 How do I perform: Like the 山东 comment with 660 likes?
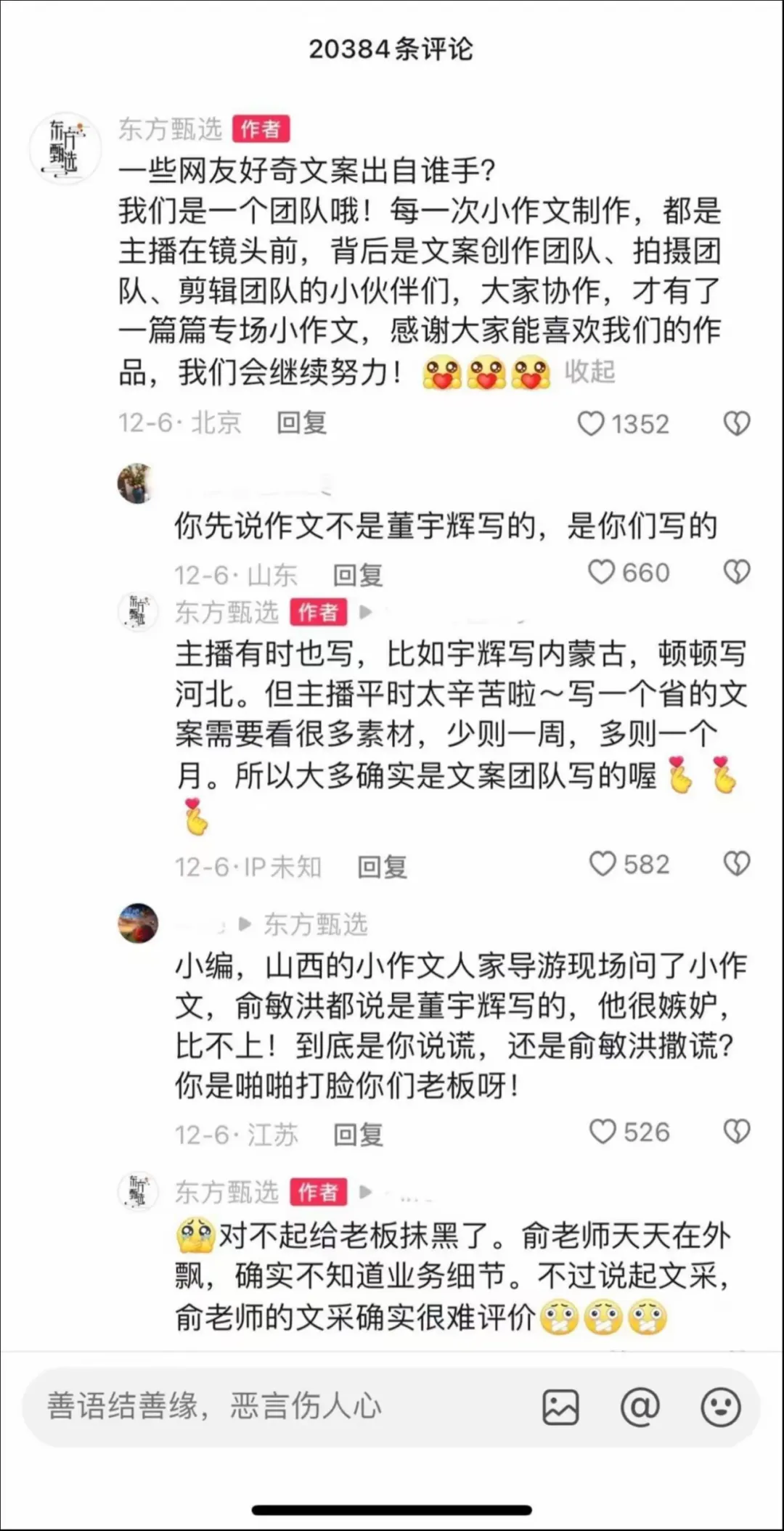pos(602,572)
